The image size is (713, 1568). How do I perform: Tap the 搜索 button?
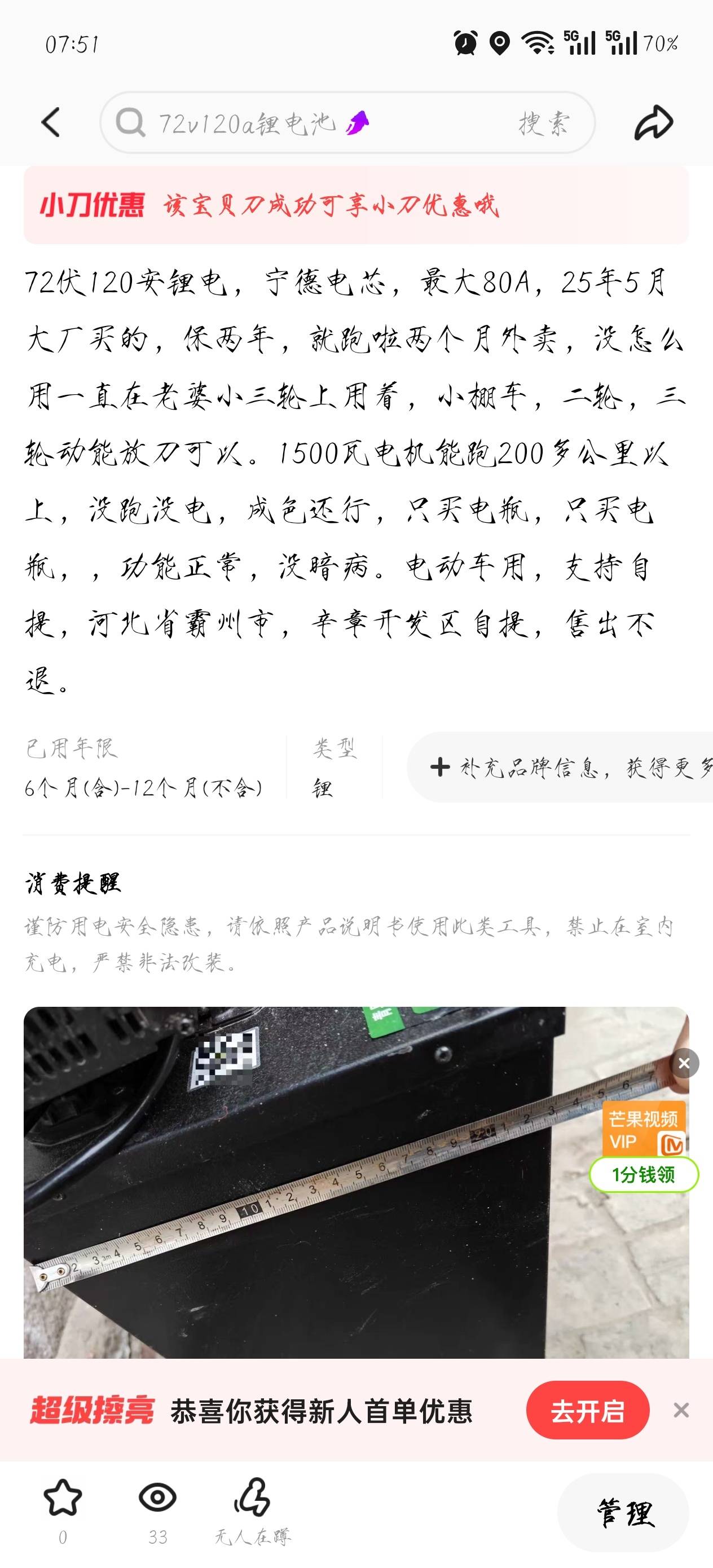click(544, 123)
